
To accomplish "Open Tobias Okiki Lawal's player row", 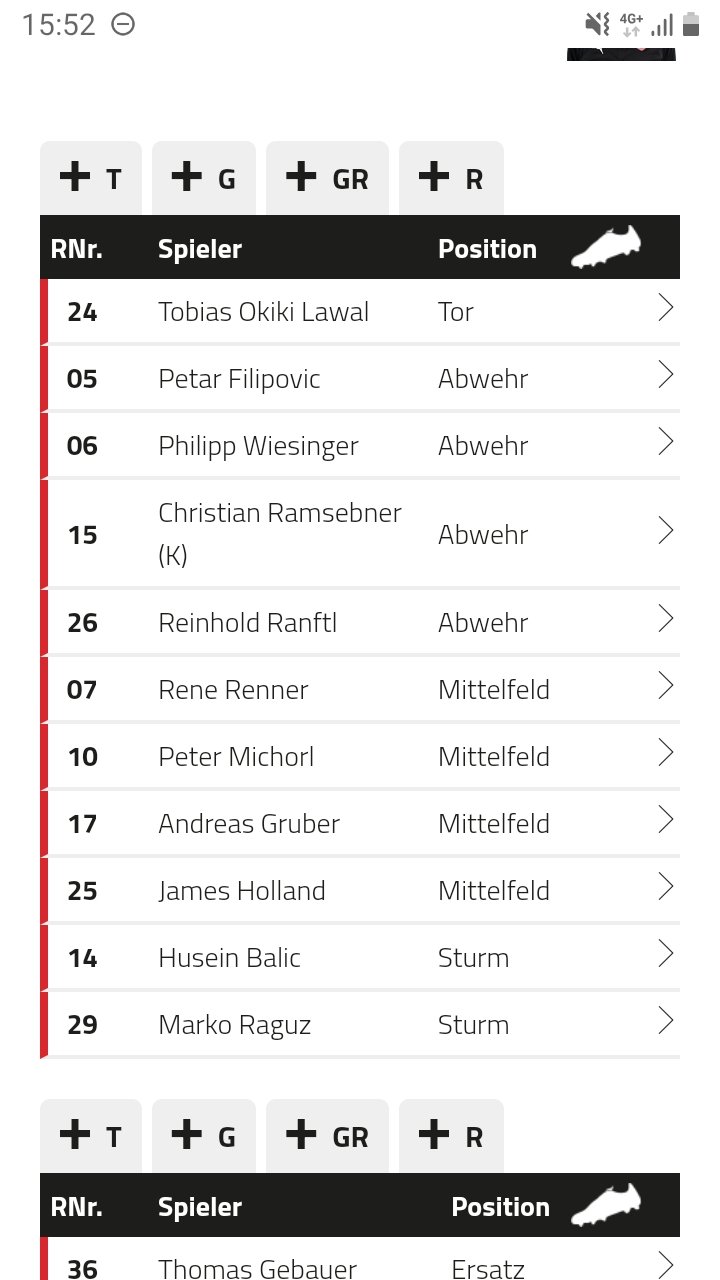I will (360, 312).
